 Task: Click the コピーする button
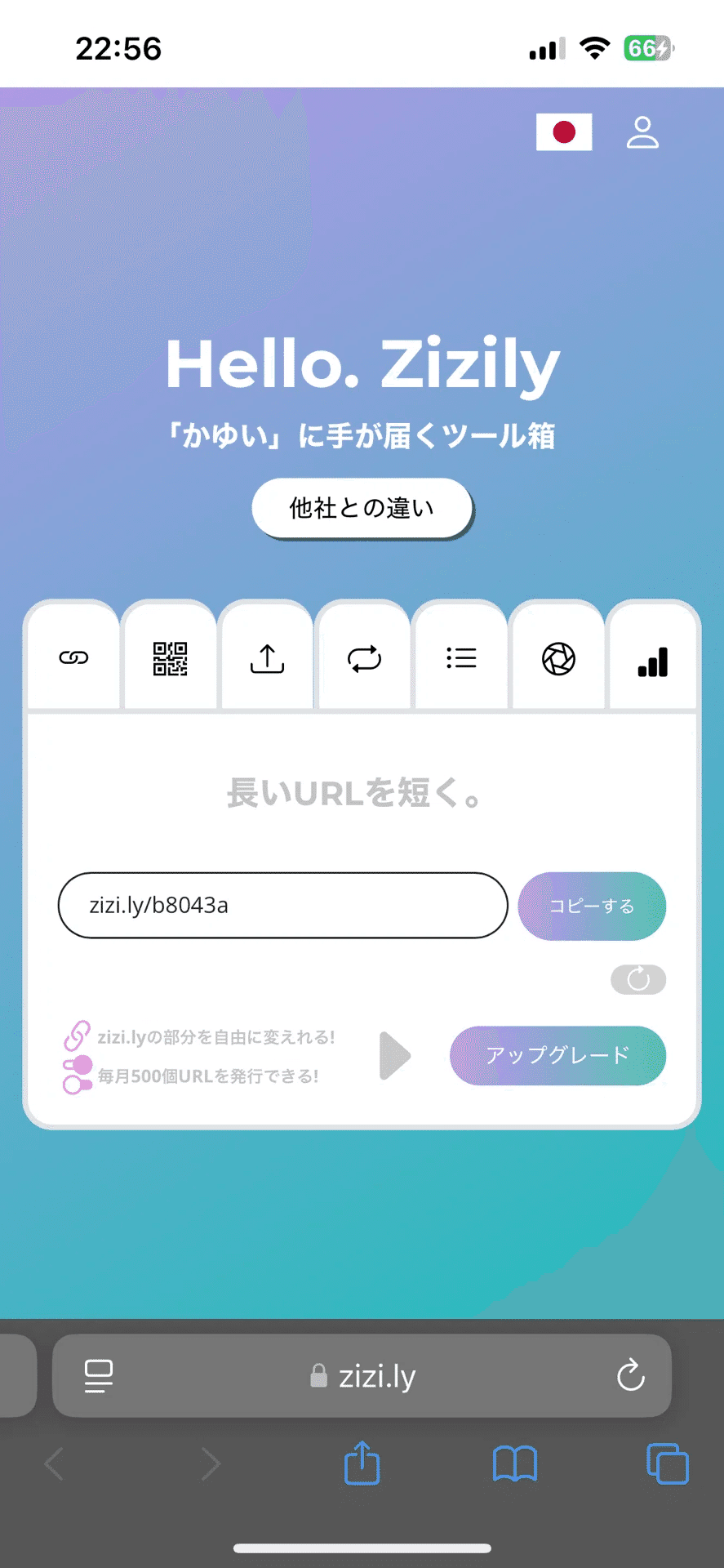pyautogui.click(x=592, y=906)
